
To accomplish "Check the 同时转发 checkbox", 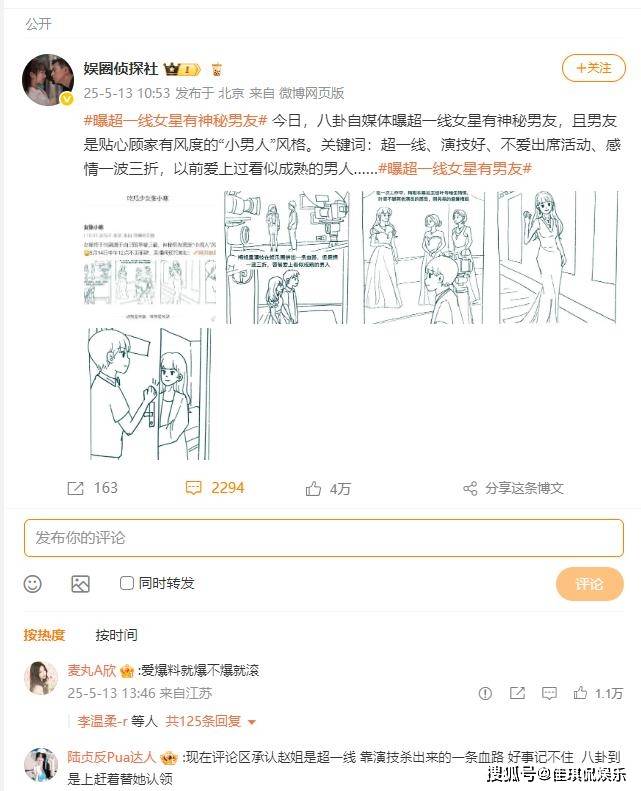I will click(127, 583).
